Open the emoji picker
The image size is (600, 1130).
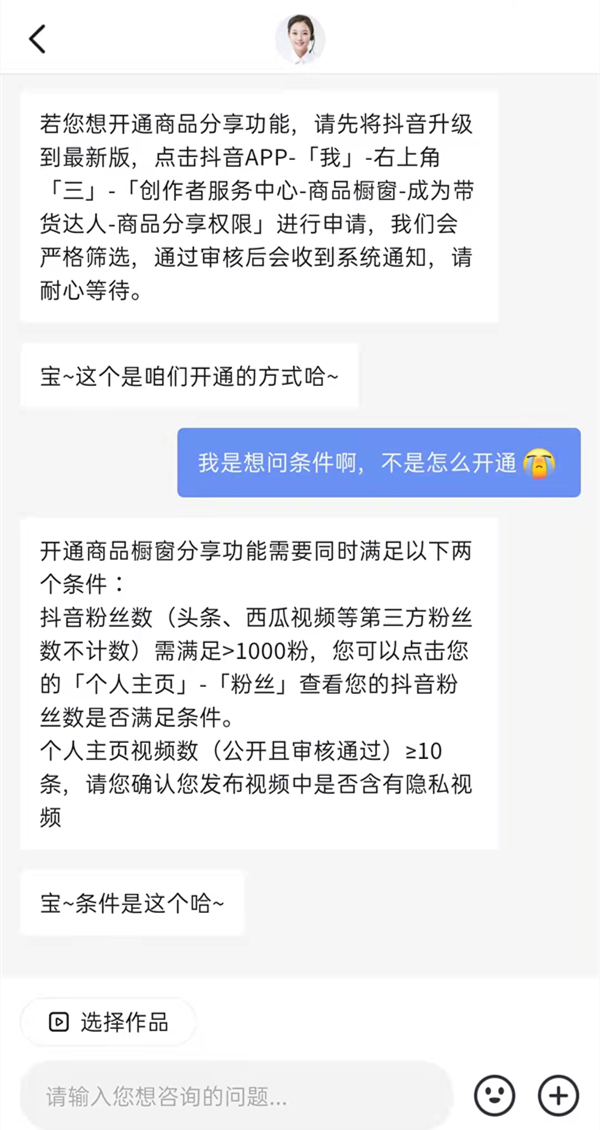click(494, 1096)
